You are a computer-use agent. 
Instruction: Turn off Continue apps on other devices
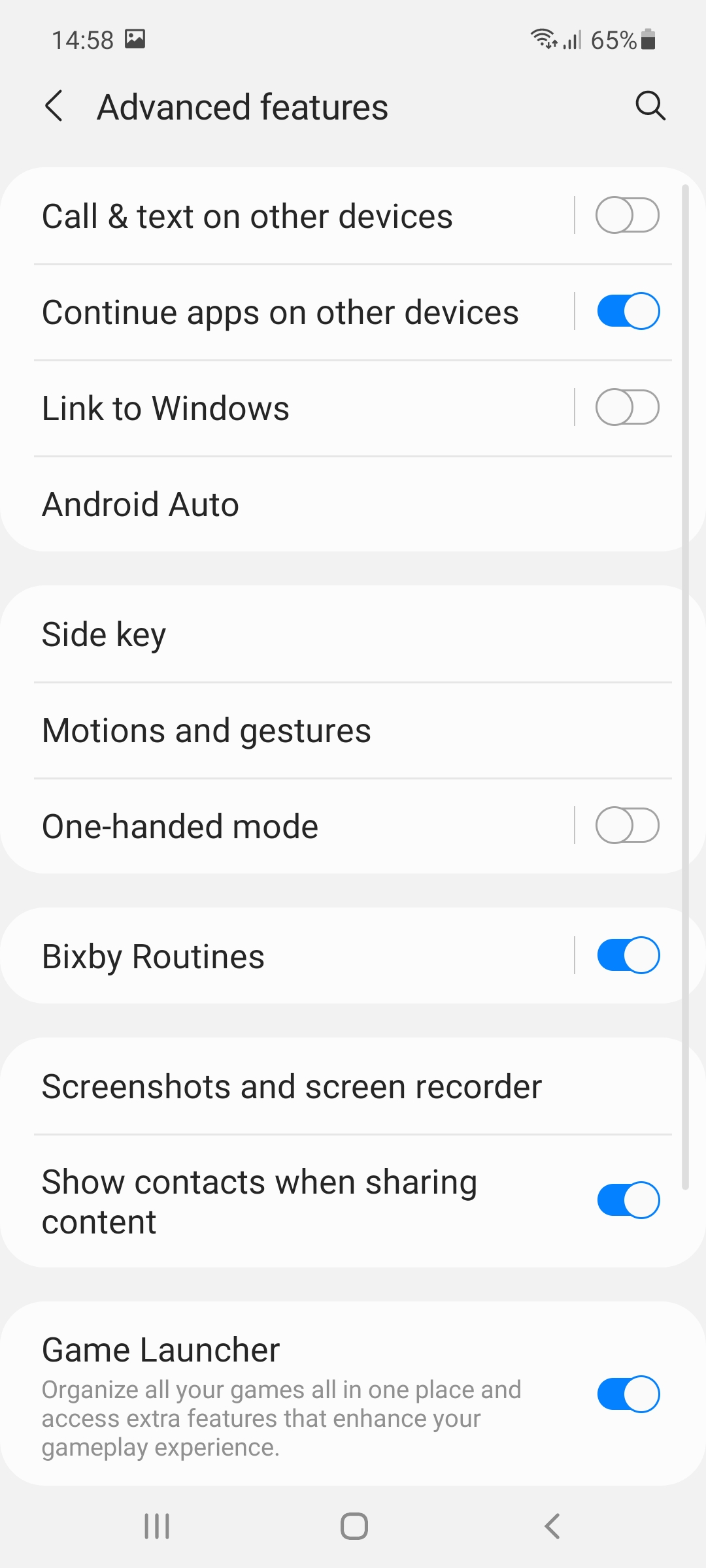point(628,312)
